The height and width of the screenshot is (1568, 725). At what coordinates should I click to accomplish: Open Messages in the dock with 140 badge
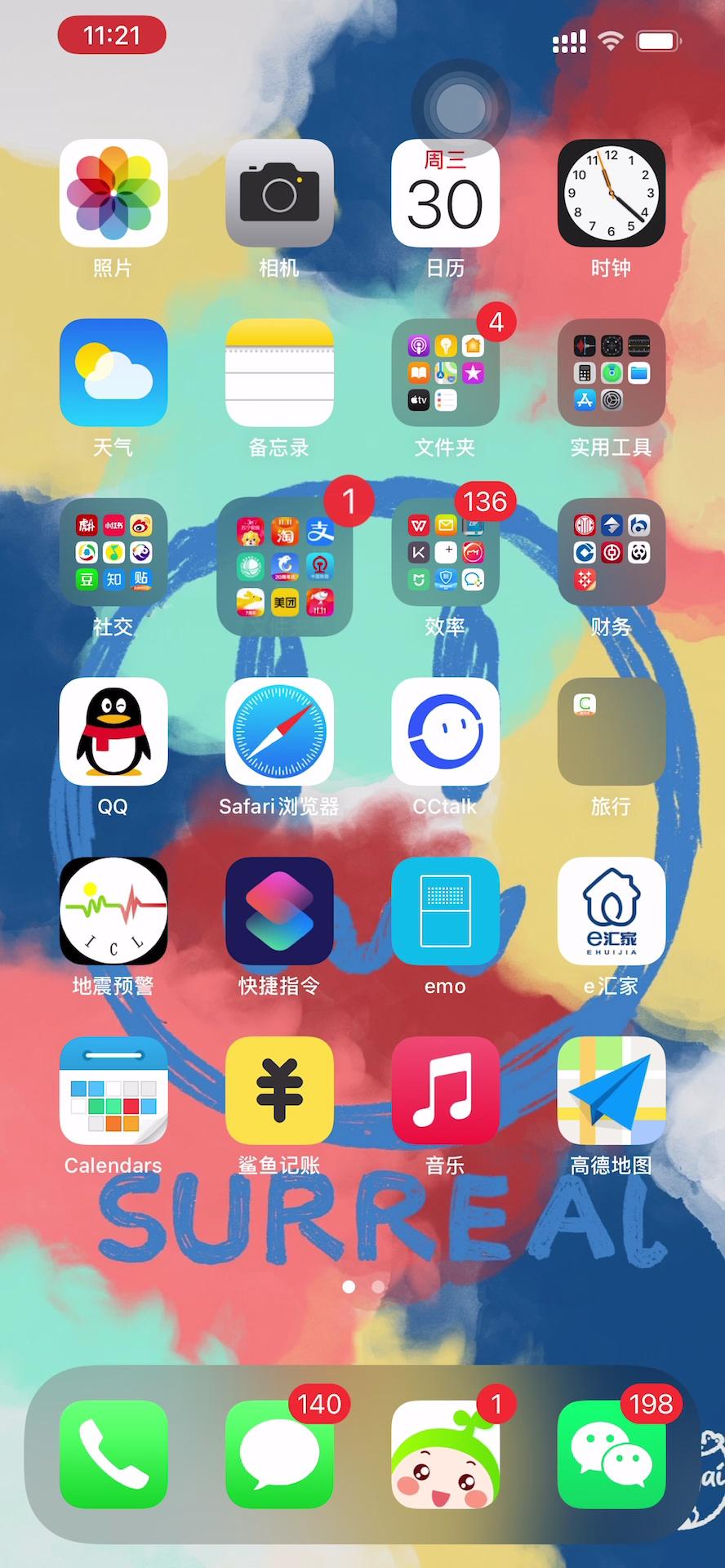pyautogui.click(x=279, y=1454)
